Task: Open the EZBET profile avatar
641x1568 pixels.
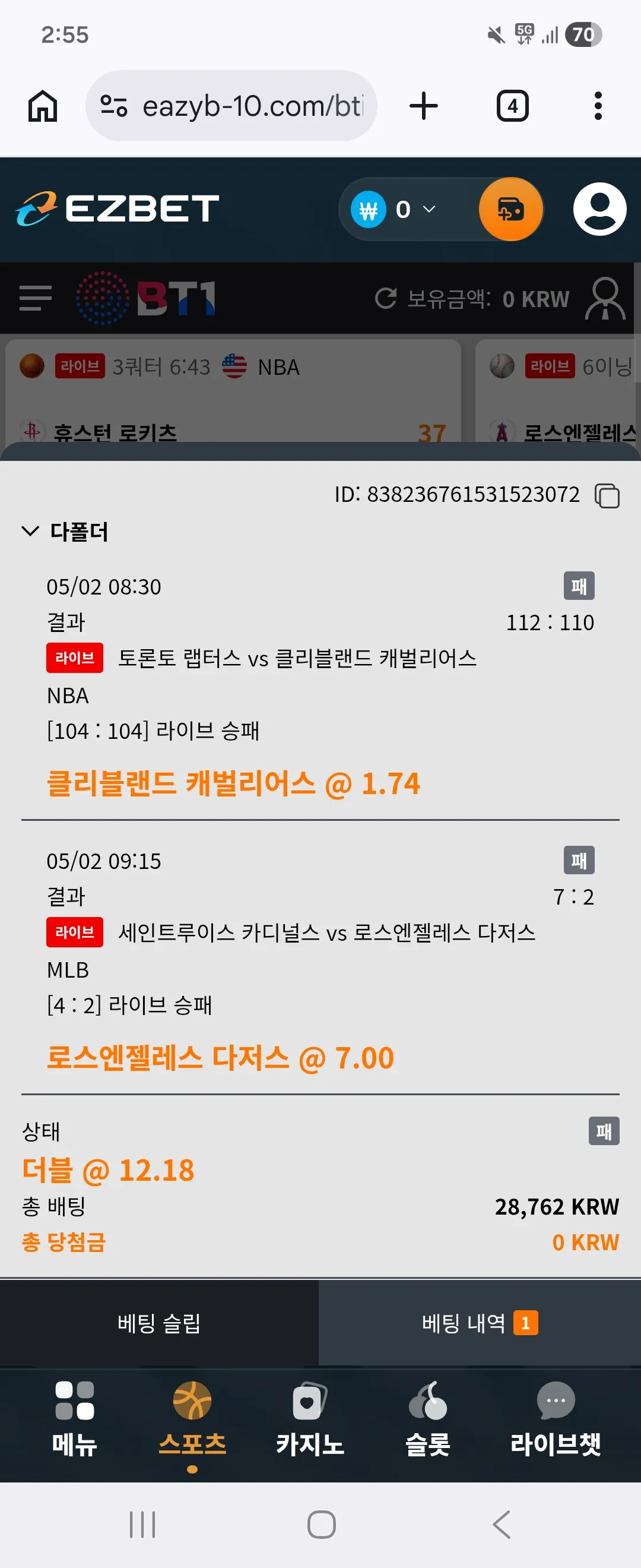Action: (x=599, y=210)
